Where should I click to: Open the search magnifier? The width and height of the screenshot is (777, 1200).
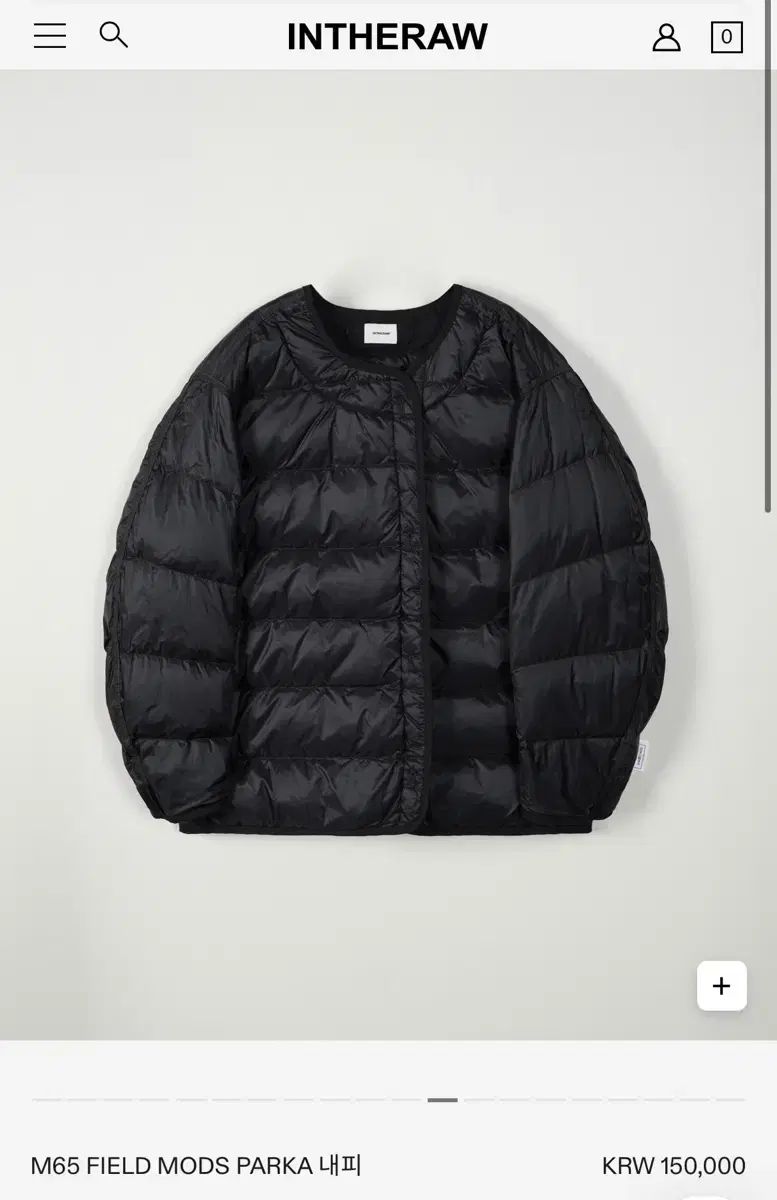tap(114, 35)
